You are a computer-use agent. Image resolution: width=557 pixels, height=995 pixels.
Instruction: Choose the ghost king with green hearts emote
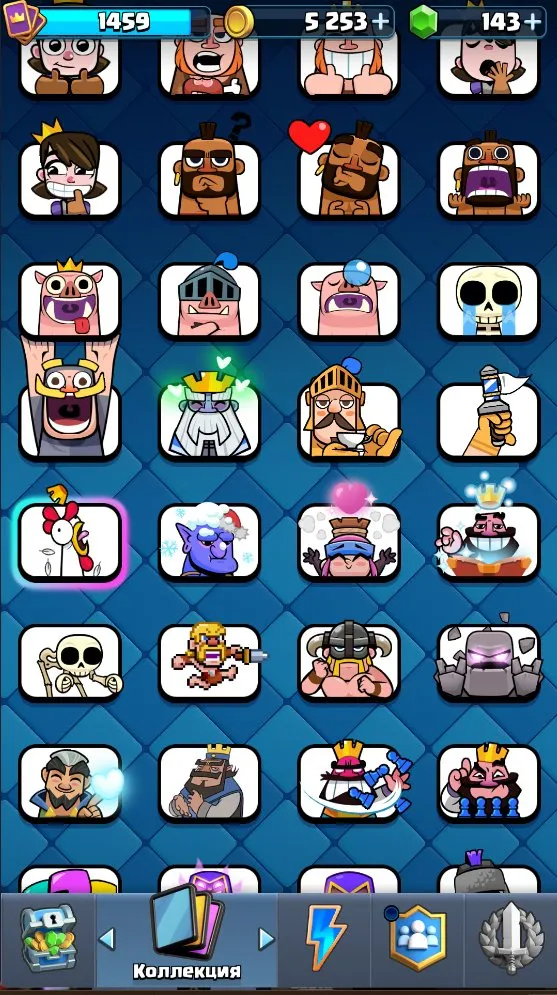[209, 412]
